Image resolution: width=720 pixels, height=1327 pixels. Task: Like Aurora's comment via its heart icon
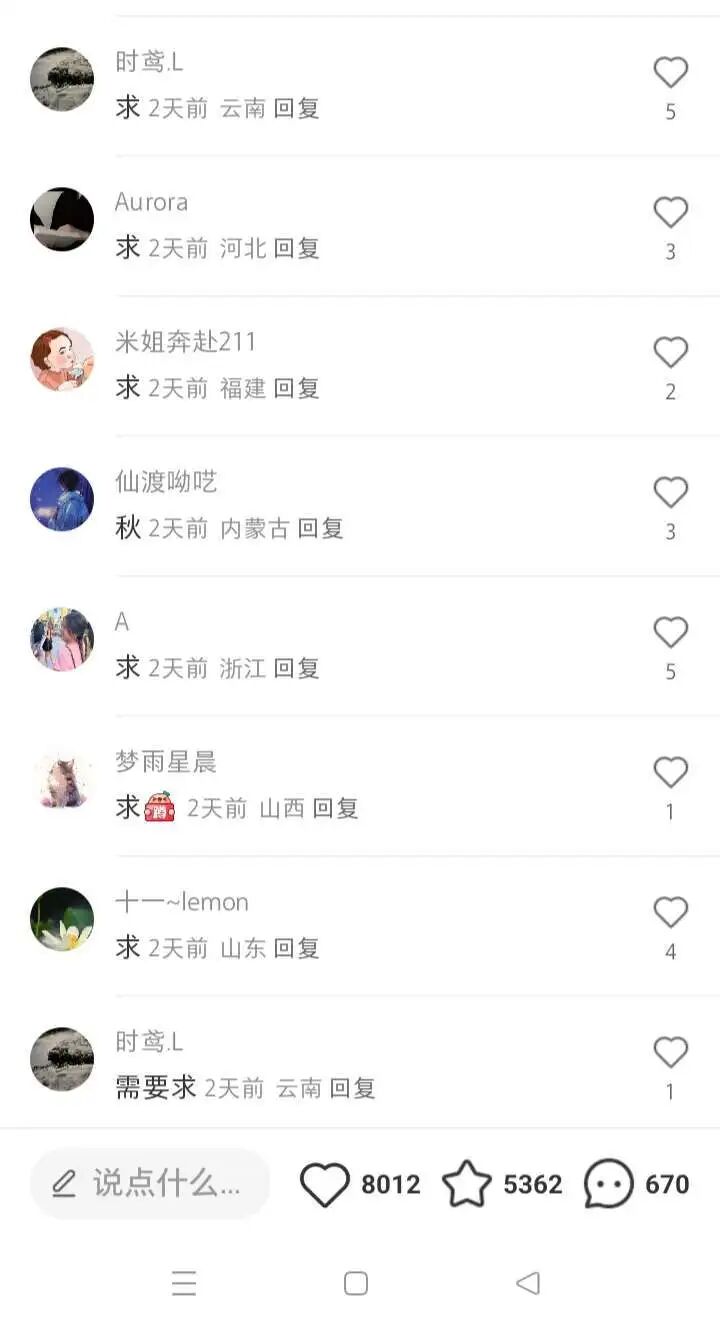point(670,211)
